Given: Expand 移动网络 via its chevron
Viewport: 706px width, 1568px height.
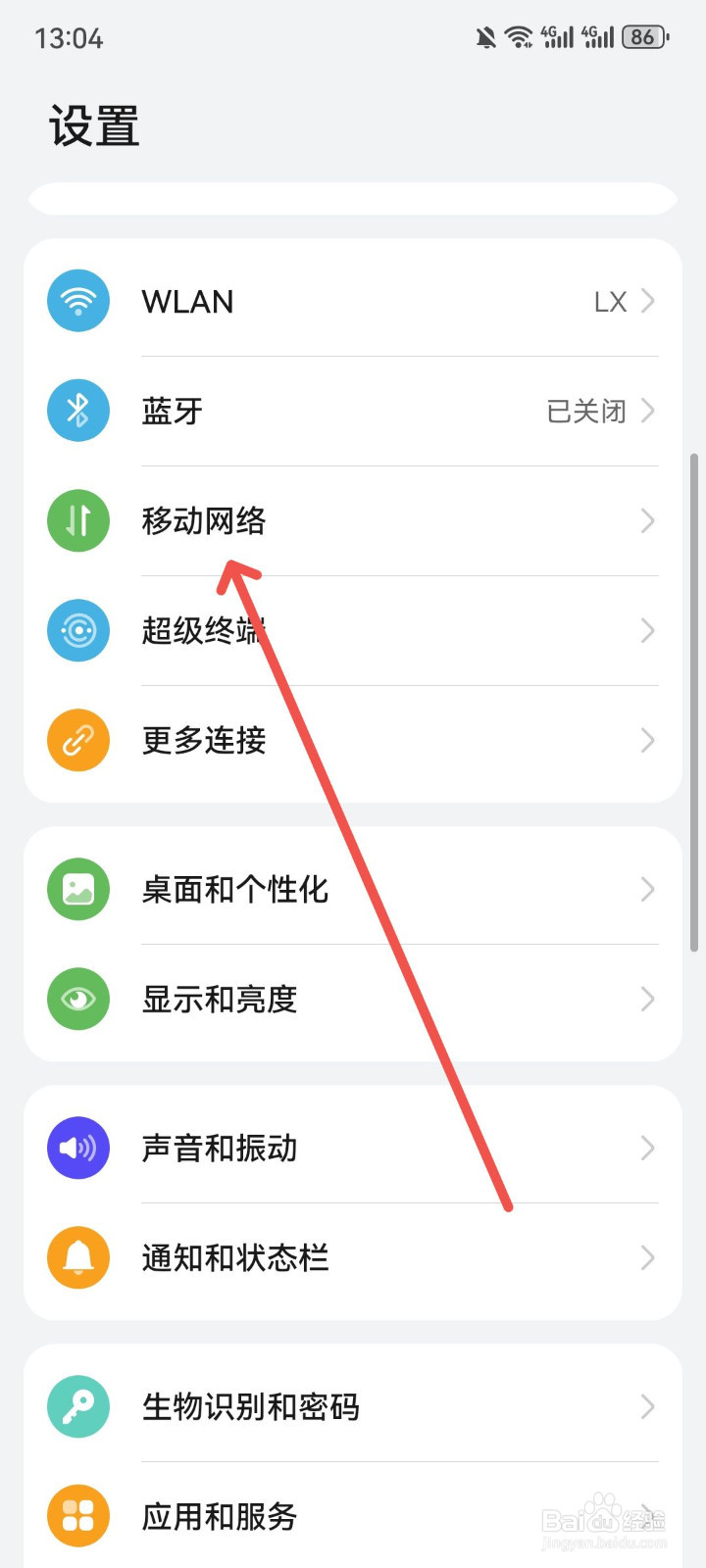Looking at the screenshot, I should point(647,520).
